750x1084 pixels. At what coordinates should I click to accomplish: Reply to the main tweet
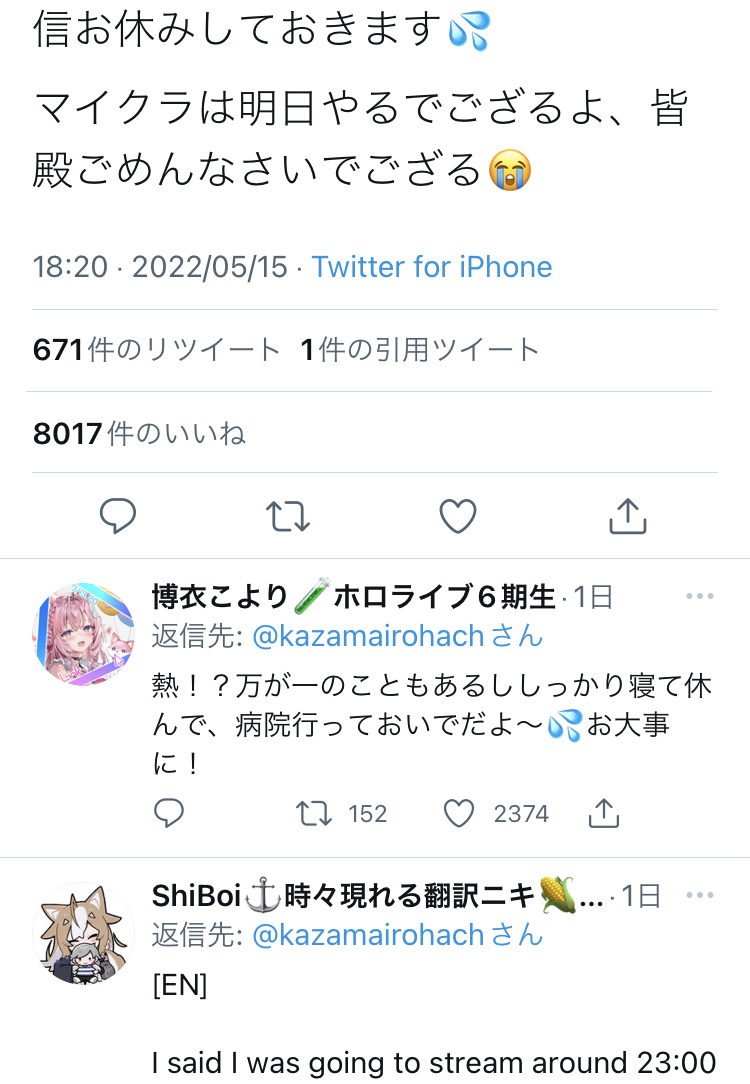(x=118, y=516)
